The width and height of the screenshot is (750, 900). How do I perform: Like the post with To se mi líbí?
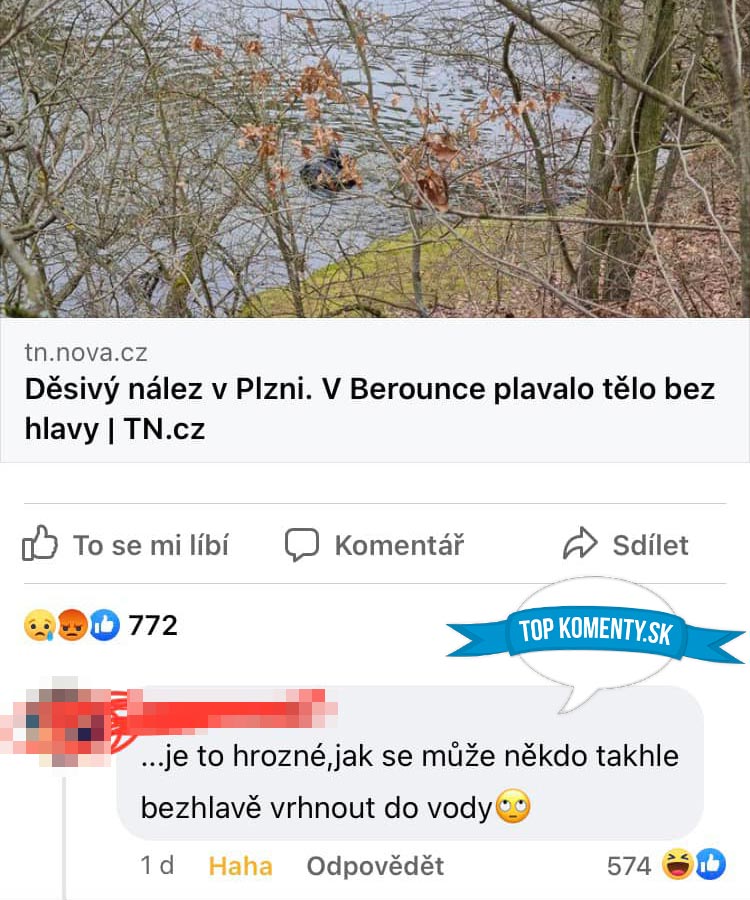coord(126,545)
